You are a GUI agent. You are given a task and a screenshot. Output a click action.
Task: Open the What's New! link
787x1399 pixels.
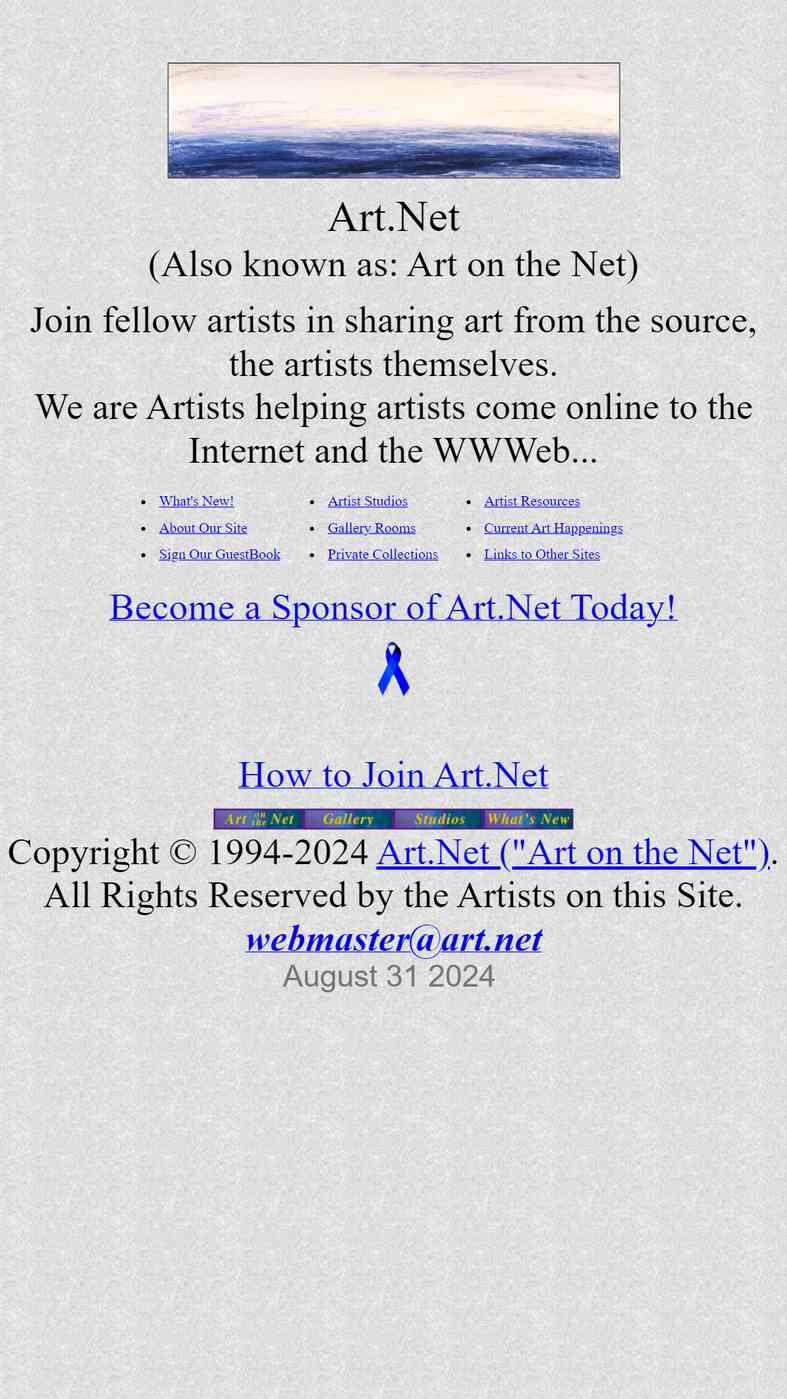coord(196,501)
